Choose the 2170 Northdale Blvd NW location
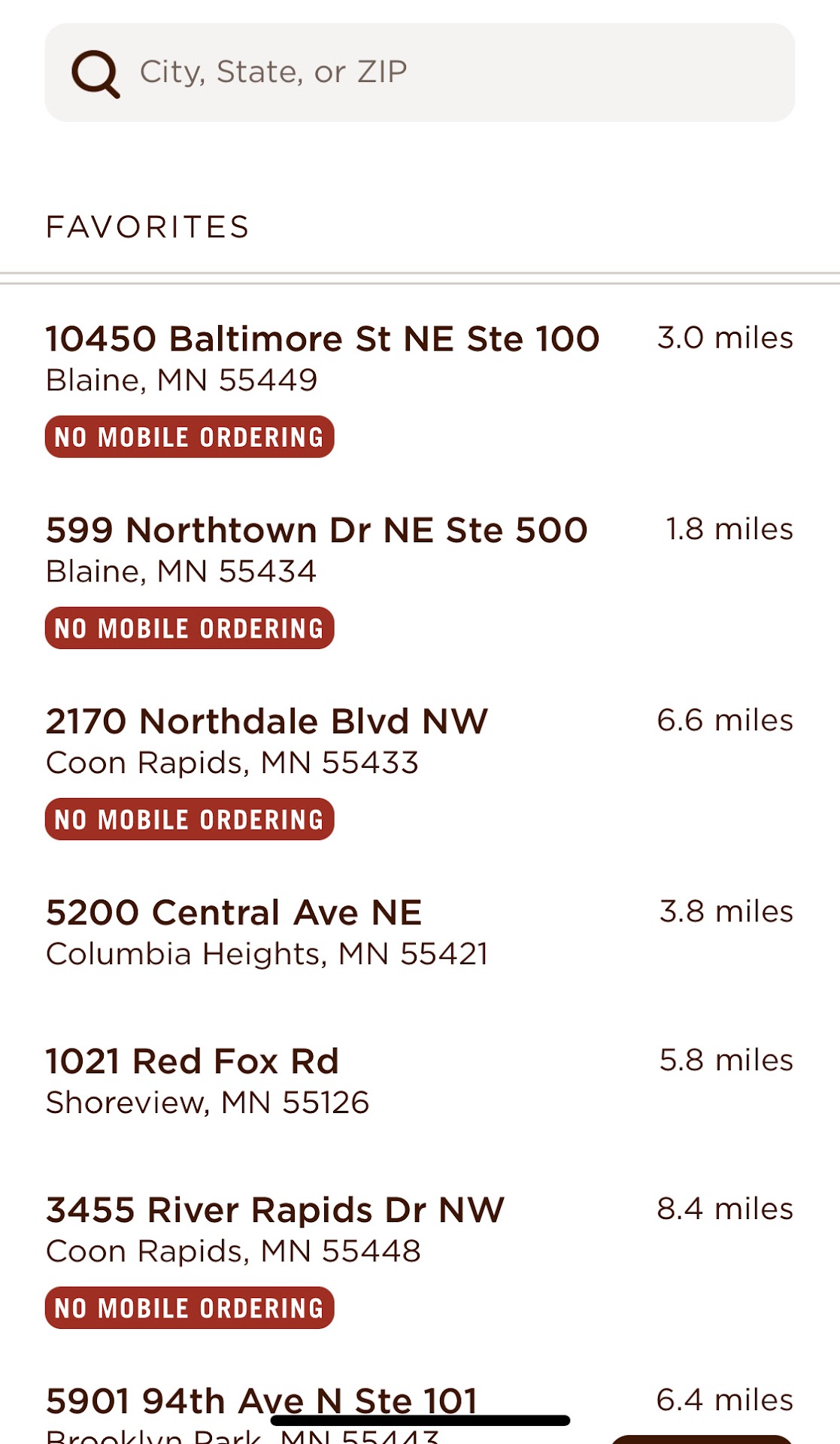 click(x=267, y=722)
